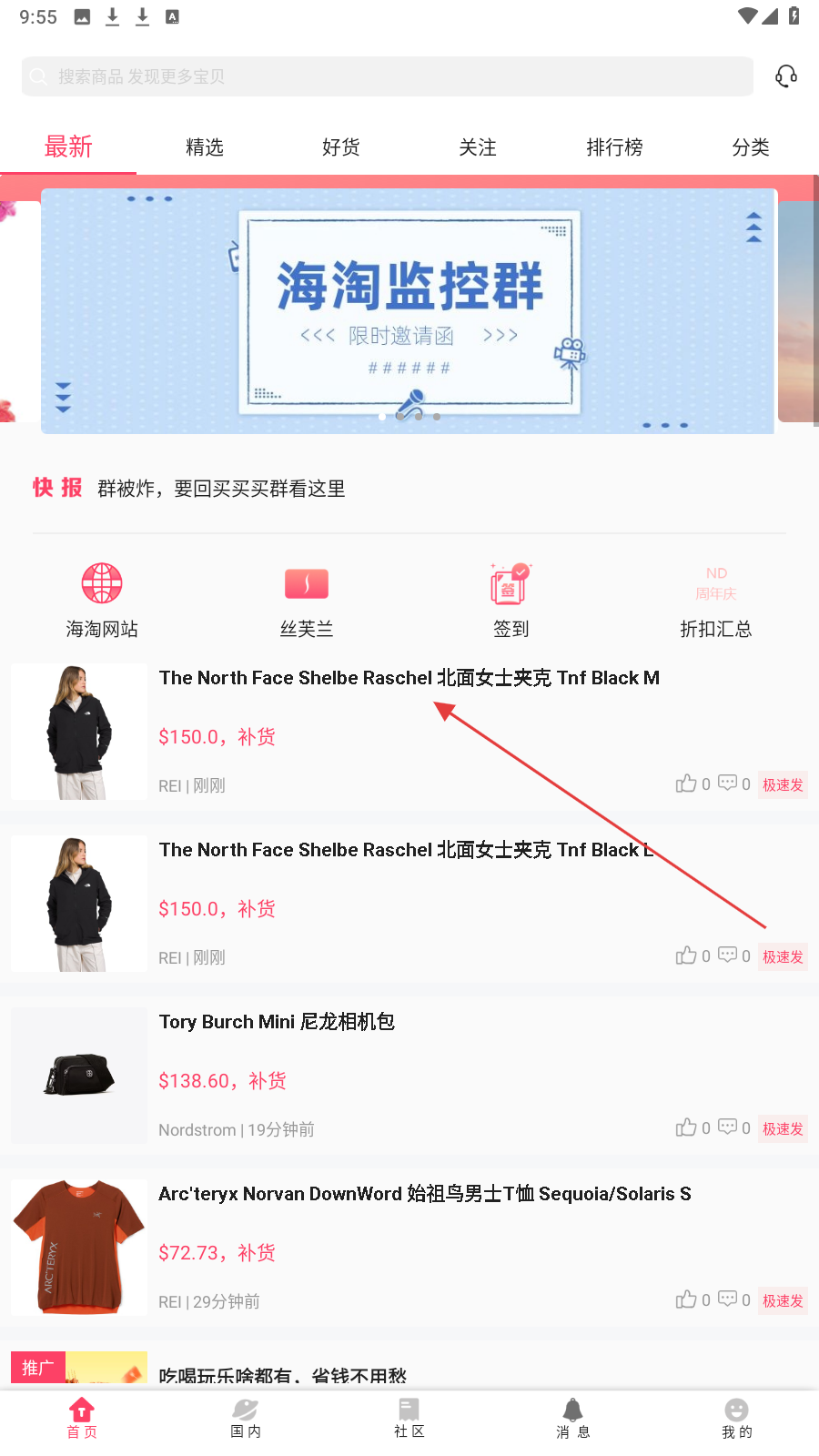Select the 排行榜 tab
Viewport: 819px width, 1456px height.
614,147
